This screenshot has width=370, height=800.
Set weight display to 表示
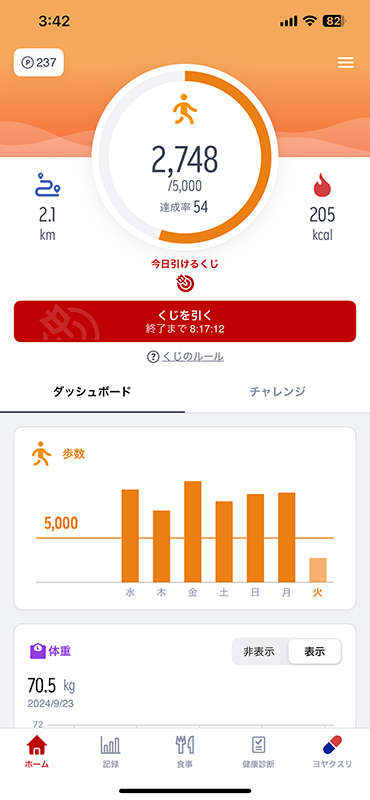[315, 652]
